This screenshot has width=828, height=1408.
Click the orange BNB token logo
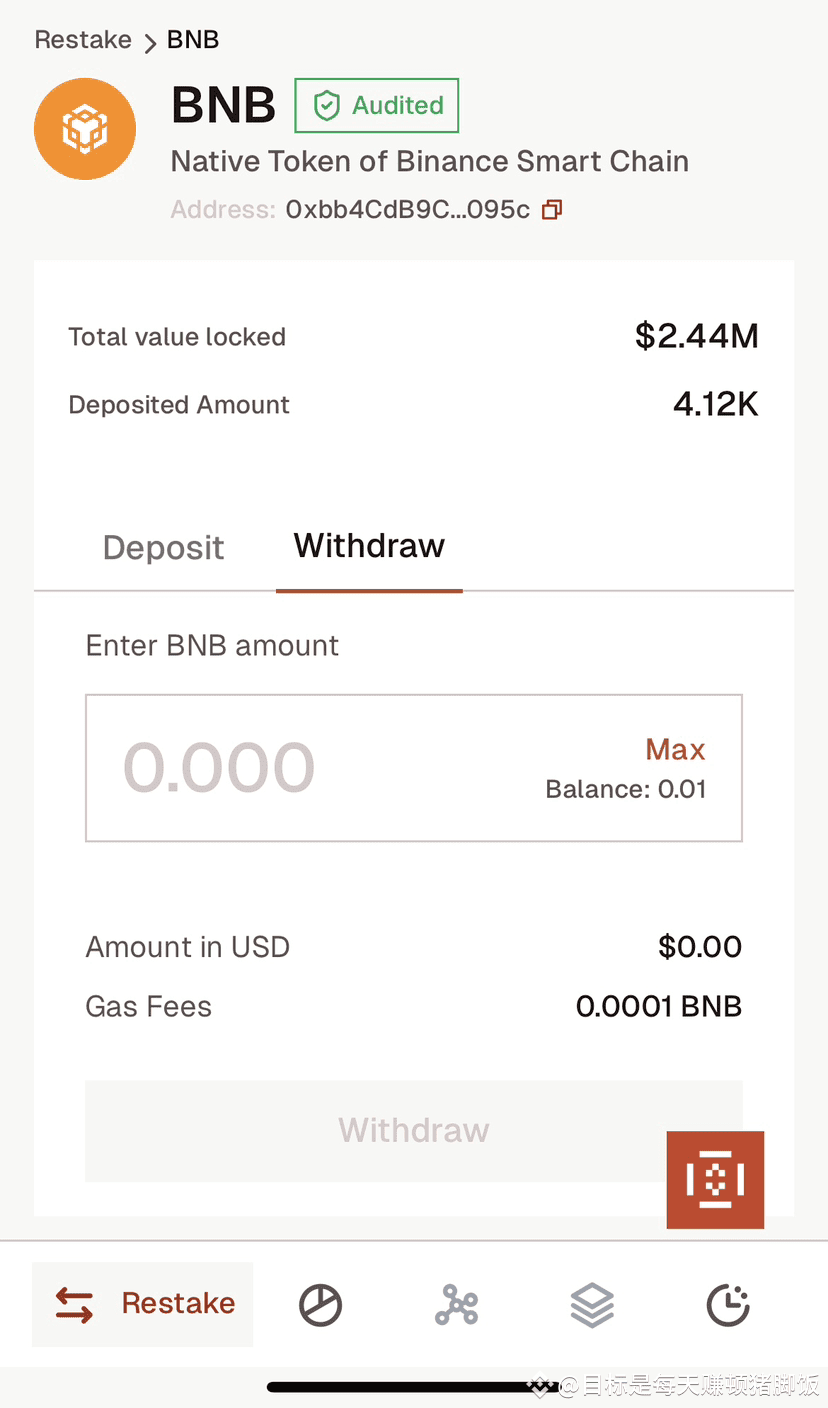(x=85, y=128)
